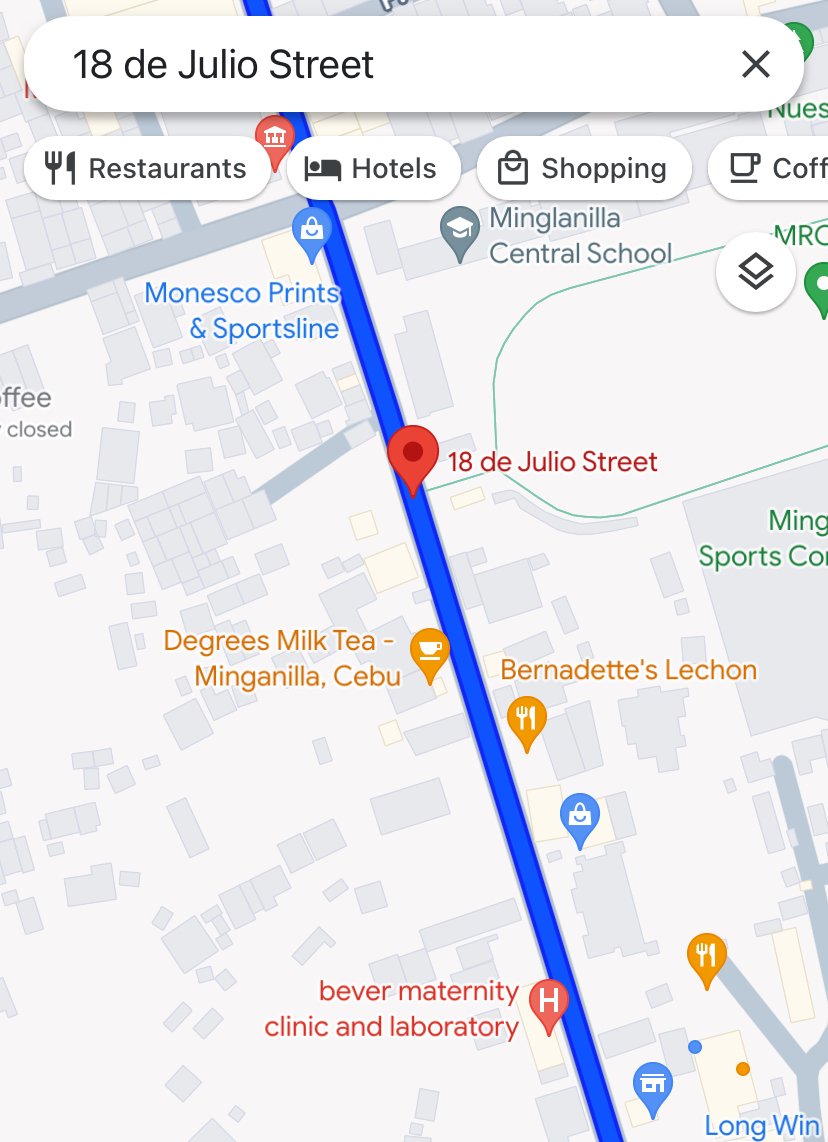The width and height of the screenshot is (828, 1142).
Task: Open Bernadette's Lechon restaurant marker
Action: pos(526,720)
